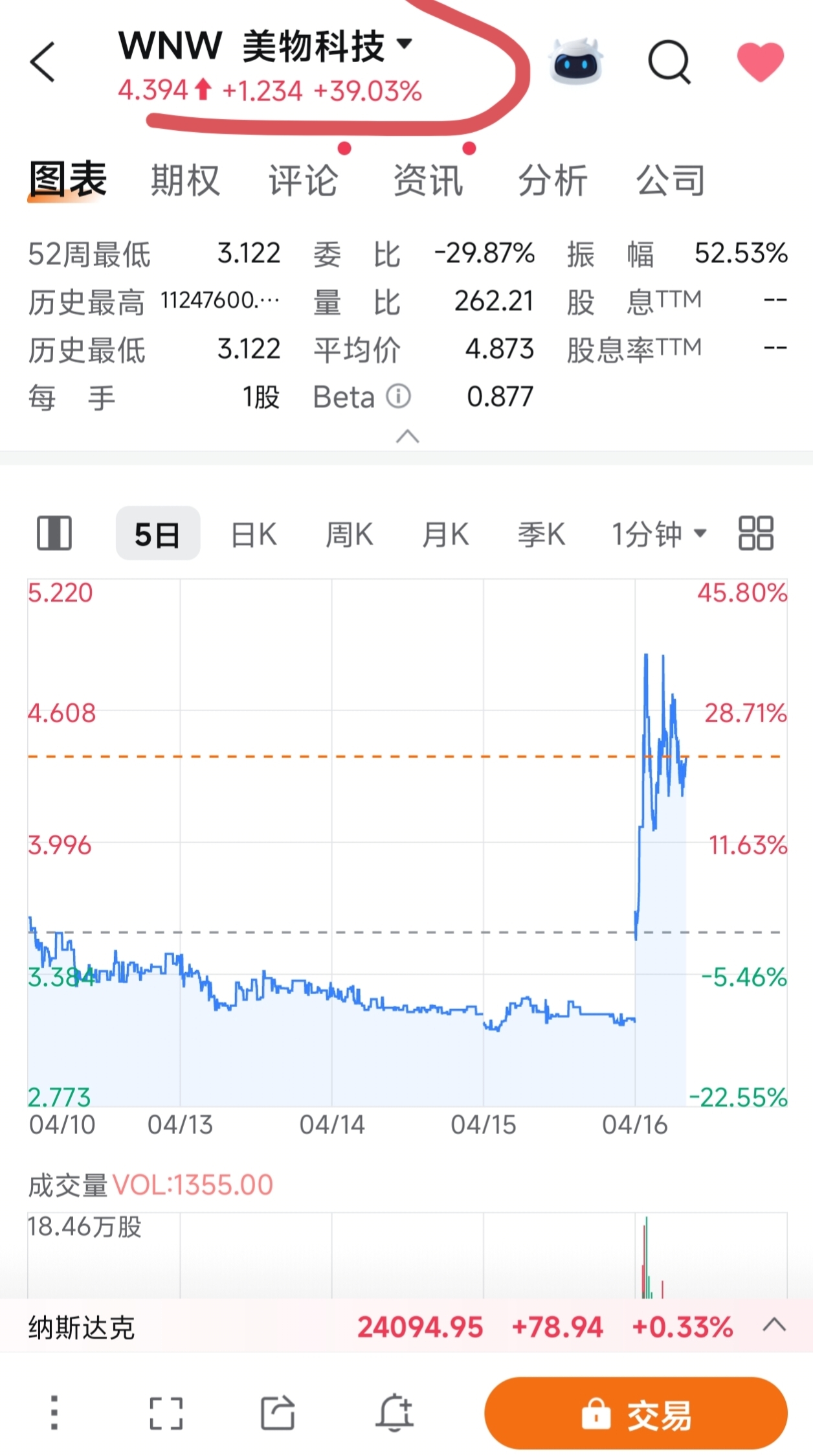
Task: Open the robot AI assistant icon
Action: point(575,62)
